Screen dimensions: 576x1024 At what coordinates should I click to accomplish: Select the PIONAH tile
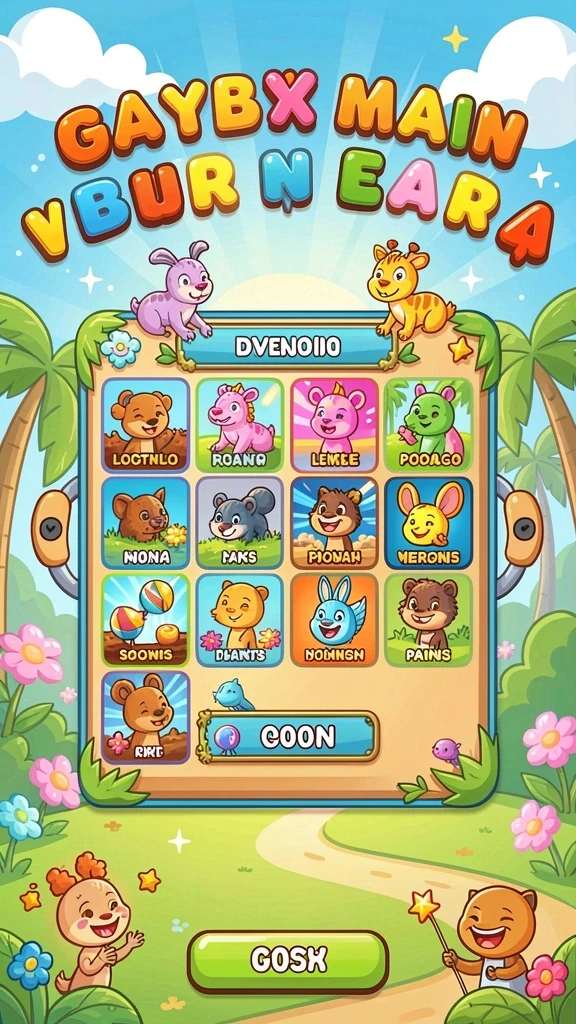pyautogui.click(x=334, y=522)
